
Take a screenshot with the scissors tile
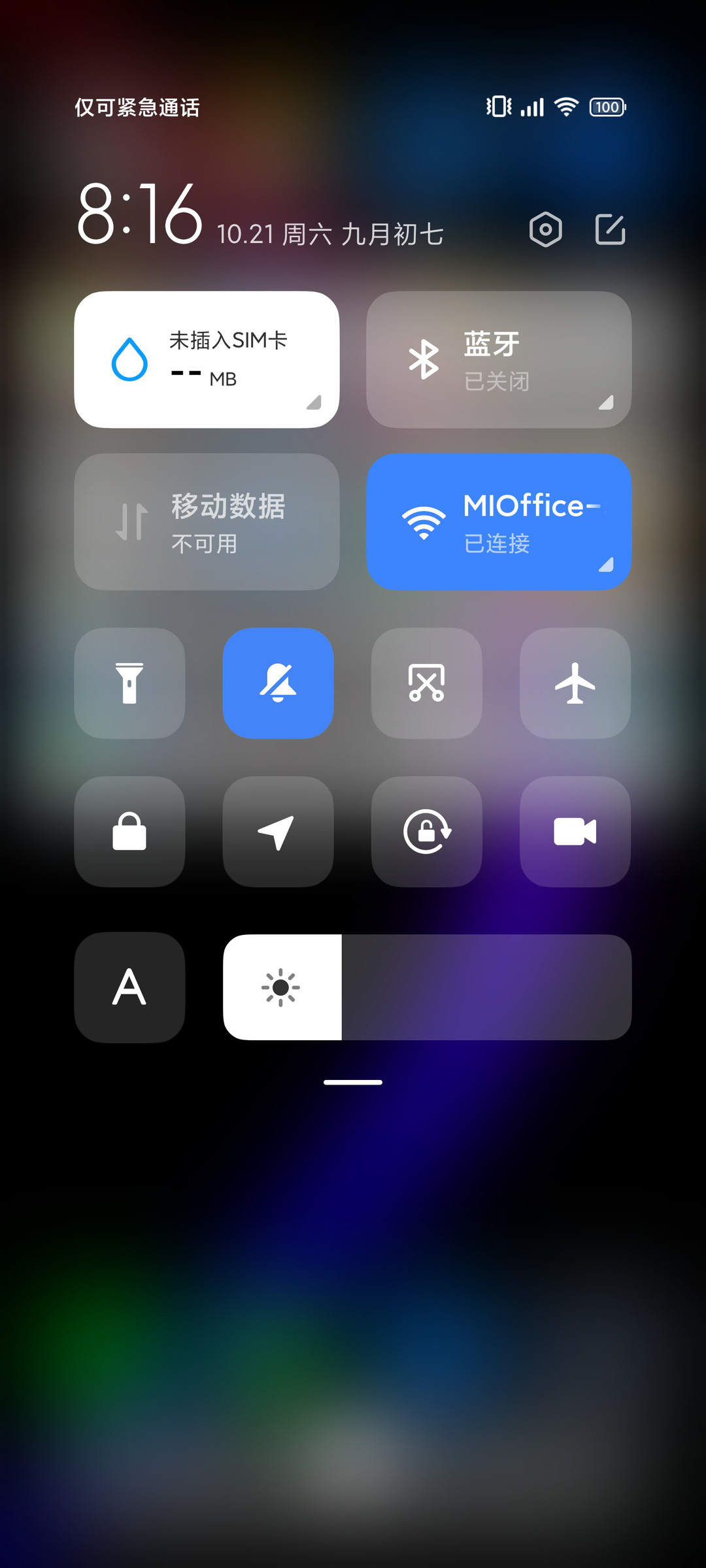tap(427, 683)
